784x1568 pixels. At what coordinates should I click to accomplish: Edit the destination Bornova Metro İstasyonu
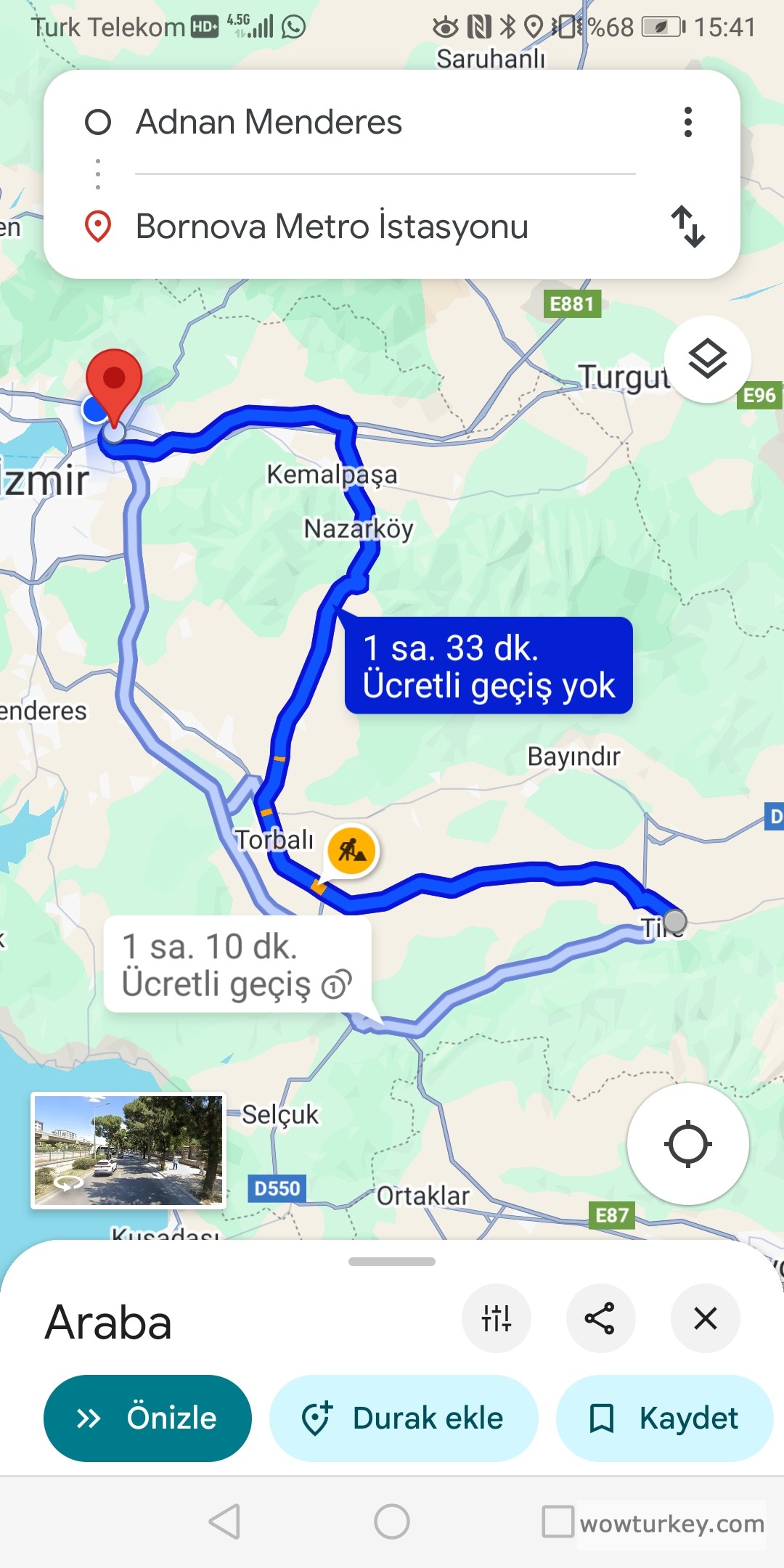pyautogui.click(x=332, y=227)
